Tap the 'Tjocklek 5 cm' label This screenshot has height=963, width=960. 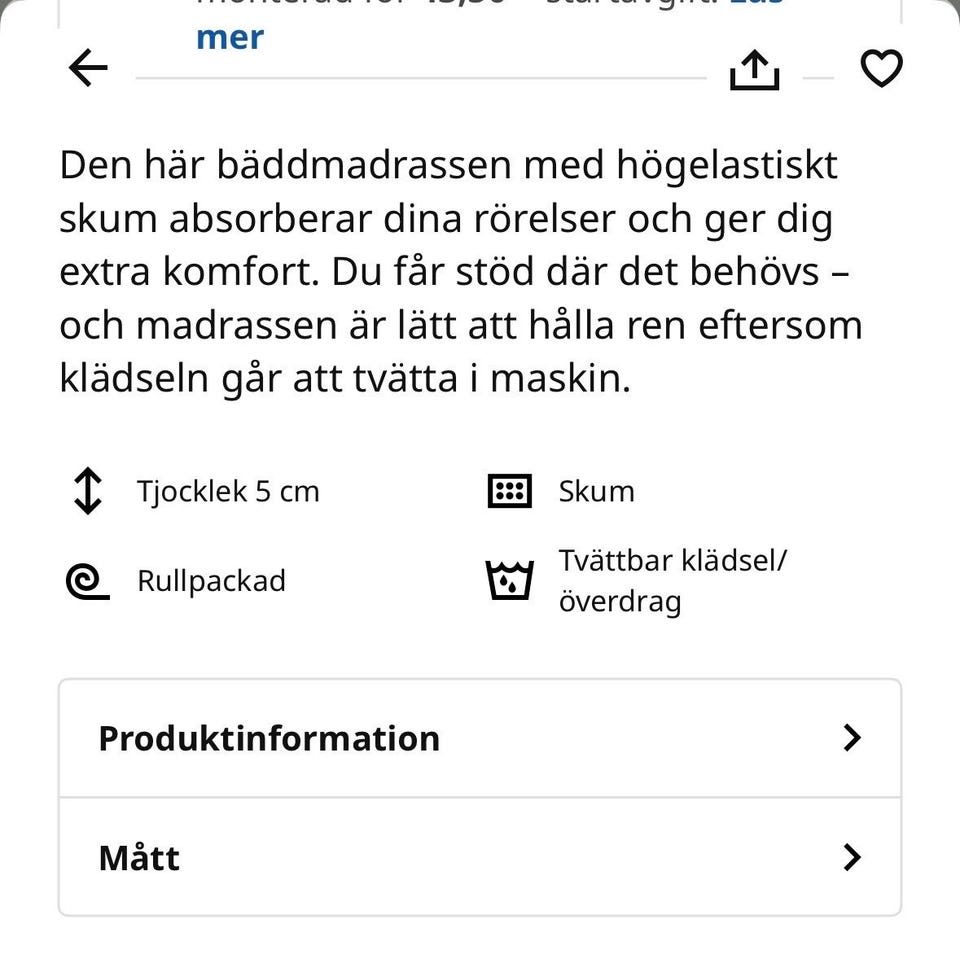pyautogui.click(x=228, y=491)
